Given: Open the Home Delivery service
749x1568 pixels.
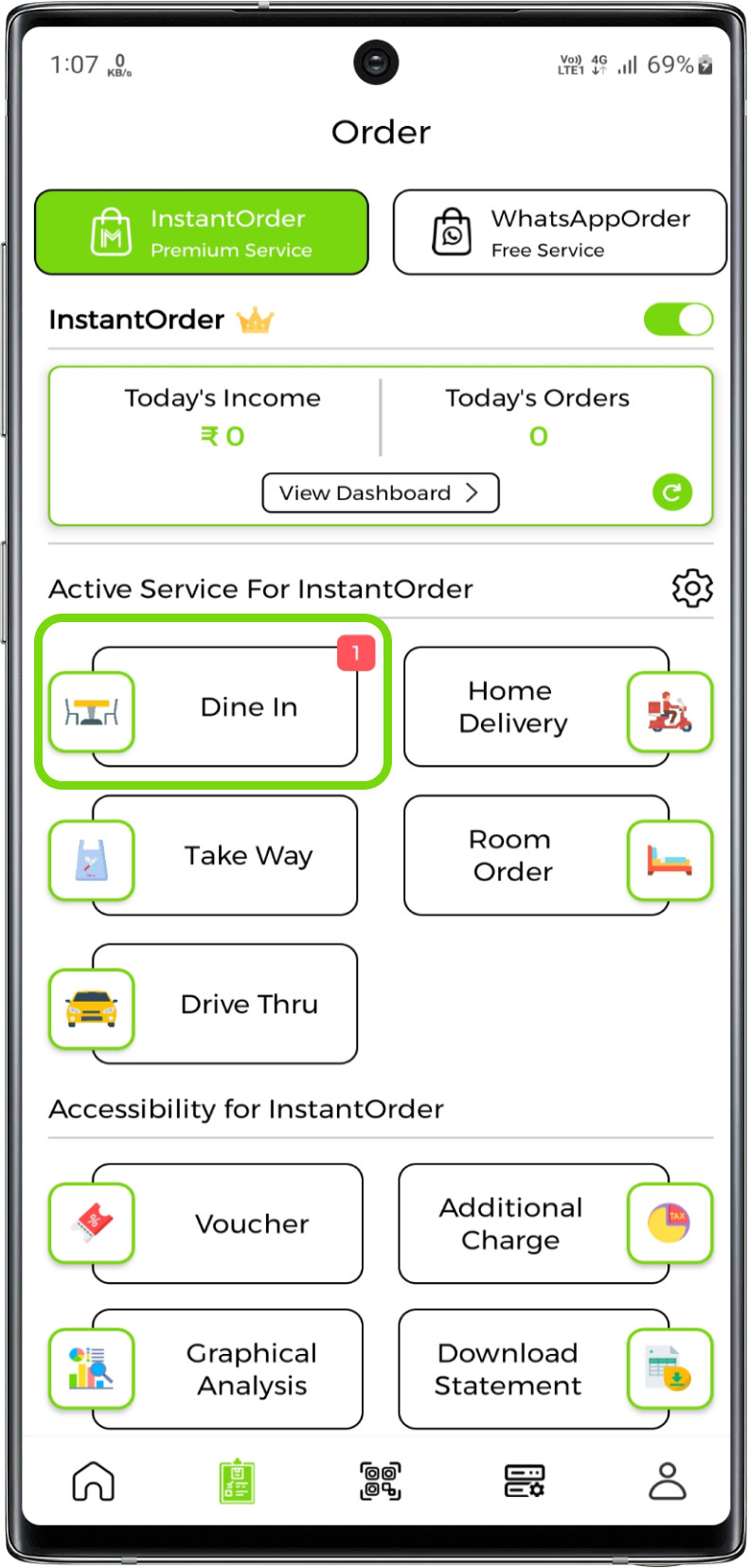Looking at the screenshot, I should tap(536, 707).
